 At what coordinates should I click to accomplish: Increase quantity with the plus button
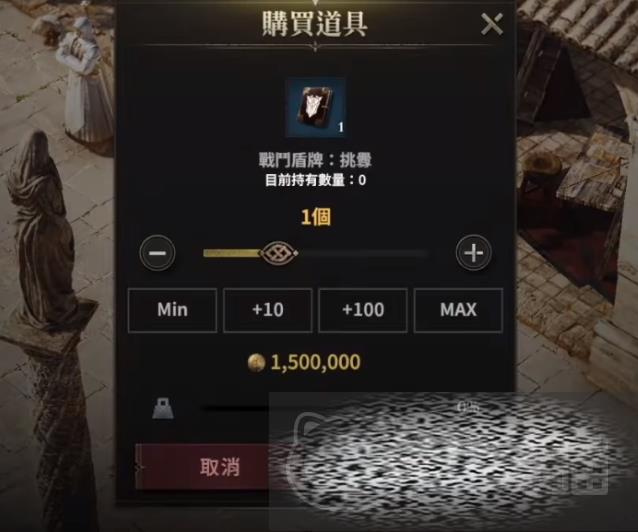pos(474,253)
